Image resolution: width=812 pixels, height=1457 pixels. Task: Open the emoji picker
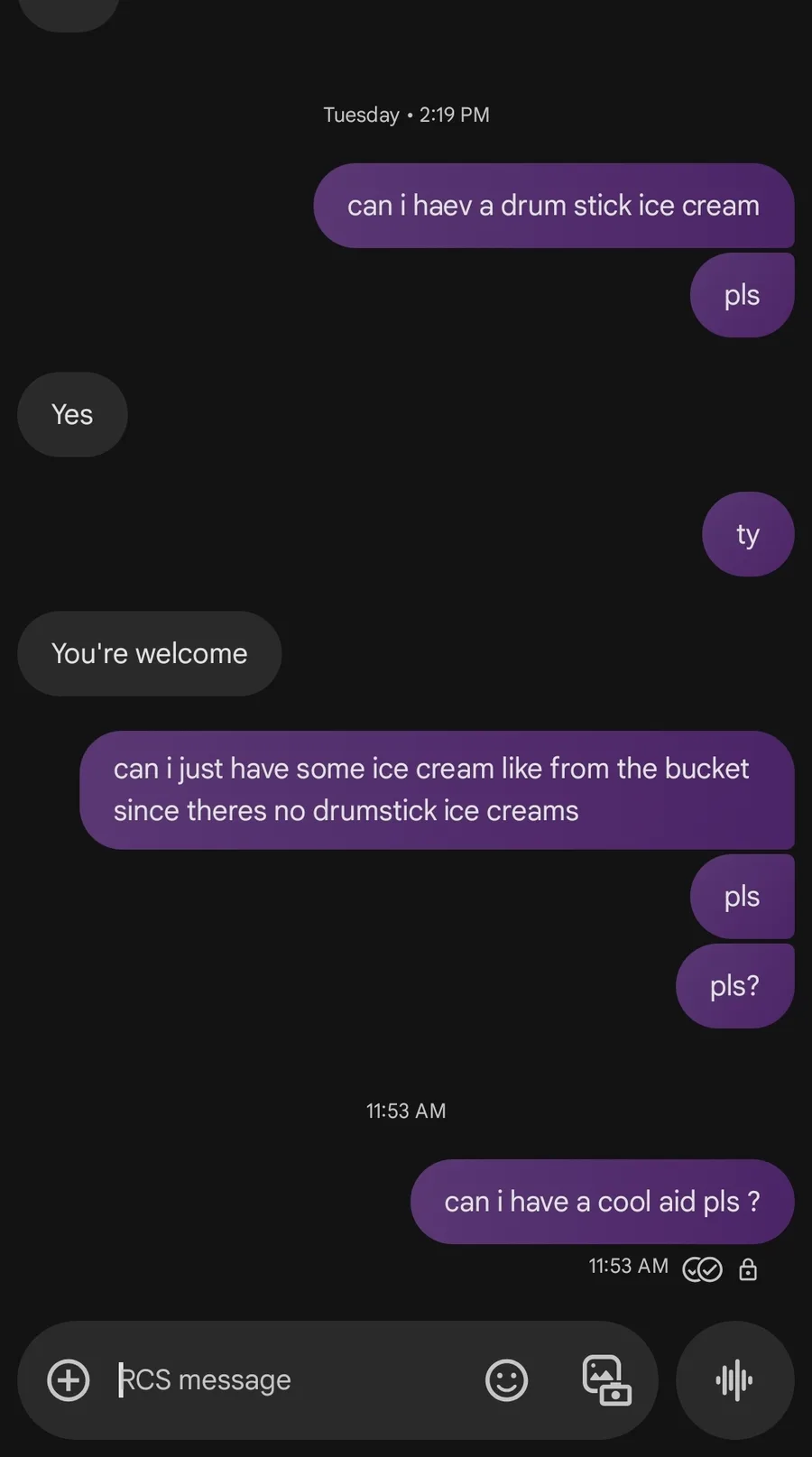tap(506, 1379)
